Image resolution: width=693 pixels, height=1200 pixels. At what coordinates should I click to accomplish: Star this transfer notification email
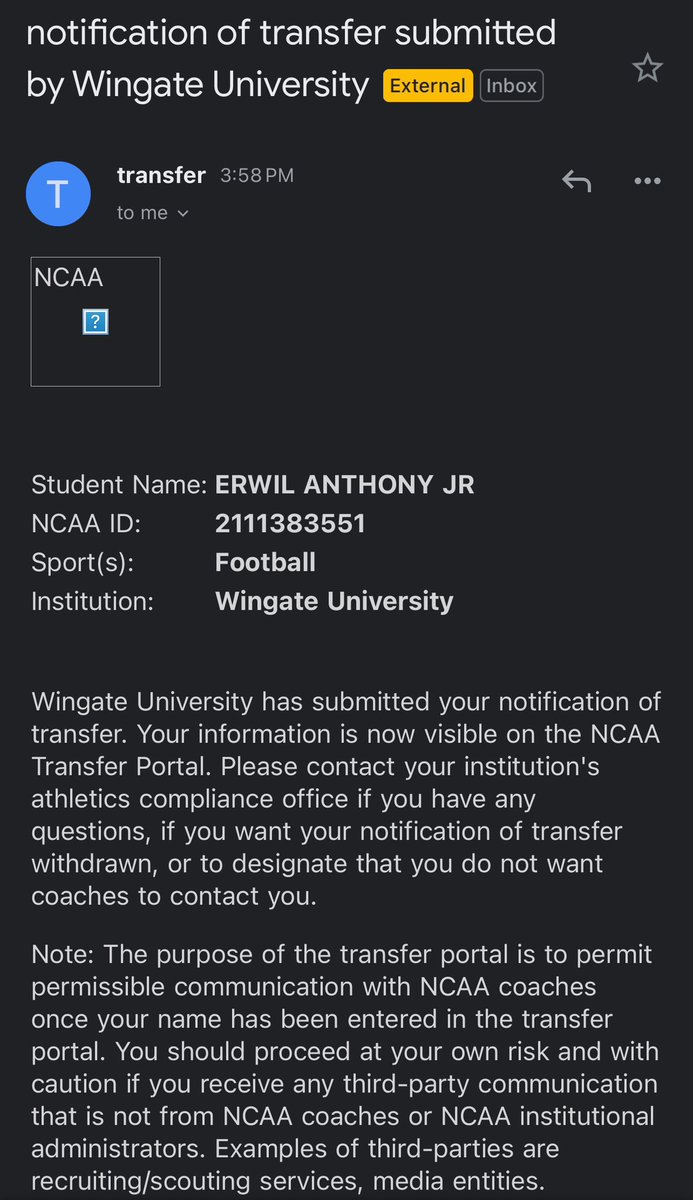(647, 69)
